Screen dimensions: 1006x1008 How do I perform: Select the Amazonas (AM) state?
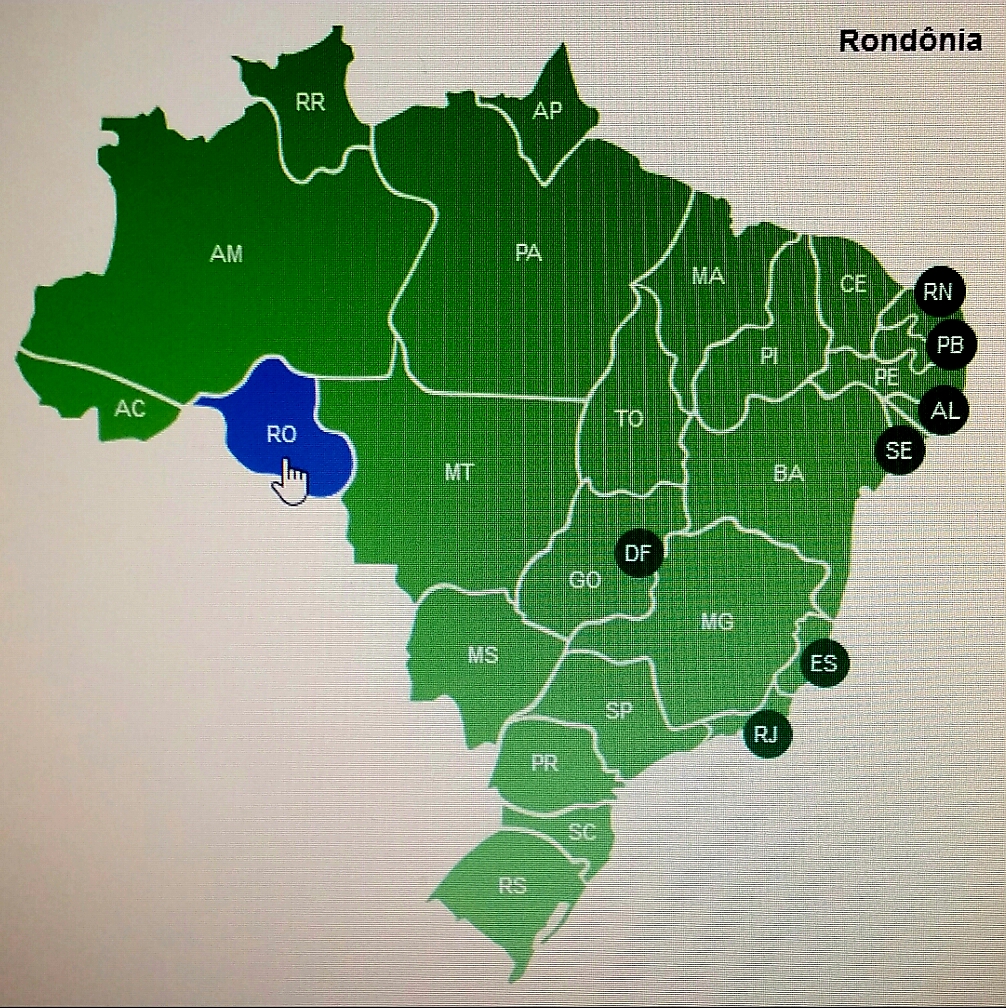click(226, 255)
